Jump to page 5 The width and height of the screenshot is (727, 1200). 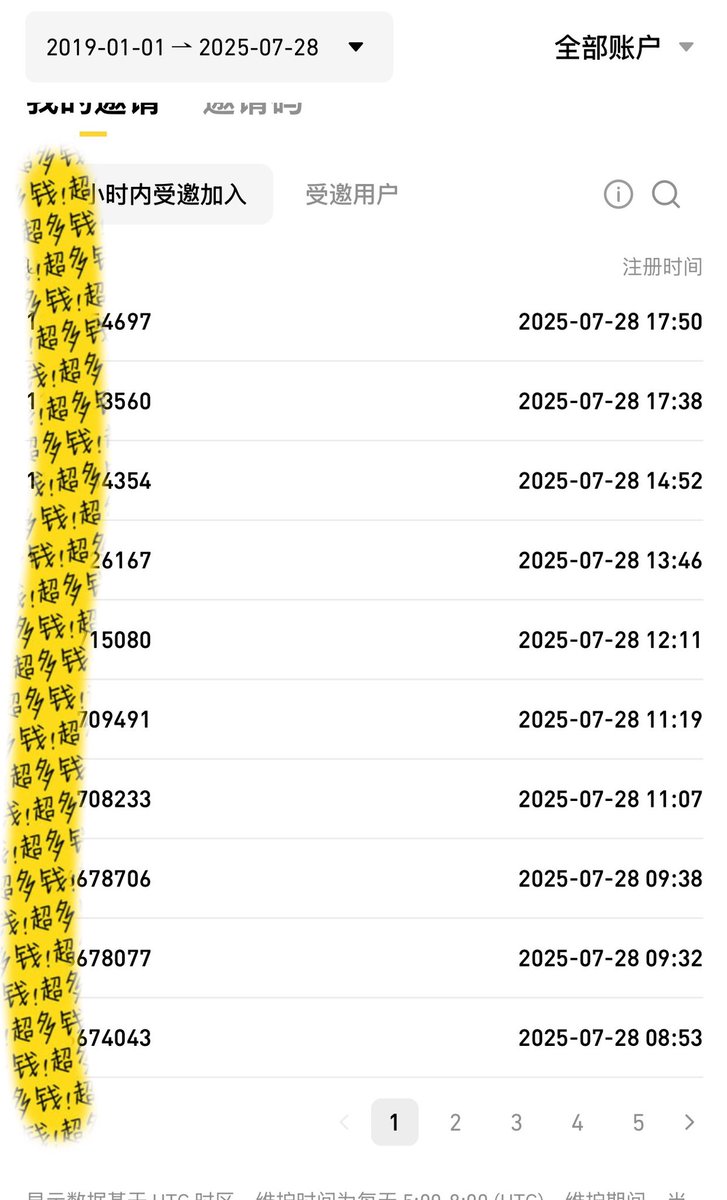[x=638, y=1123]
